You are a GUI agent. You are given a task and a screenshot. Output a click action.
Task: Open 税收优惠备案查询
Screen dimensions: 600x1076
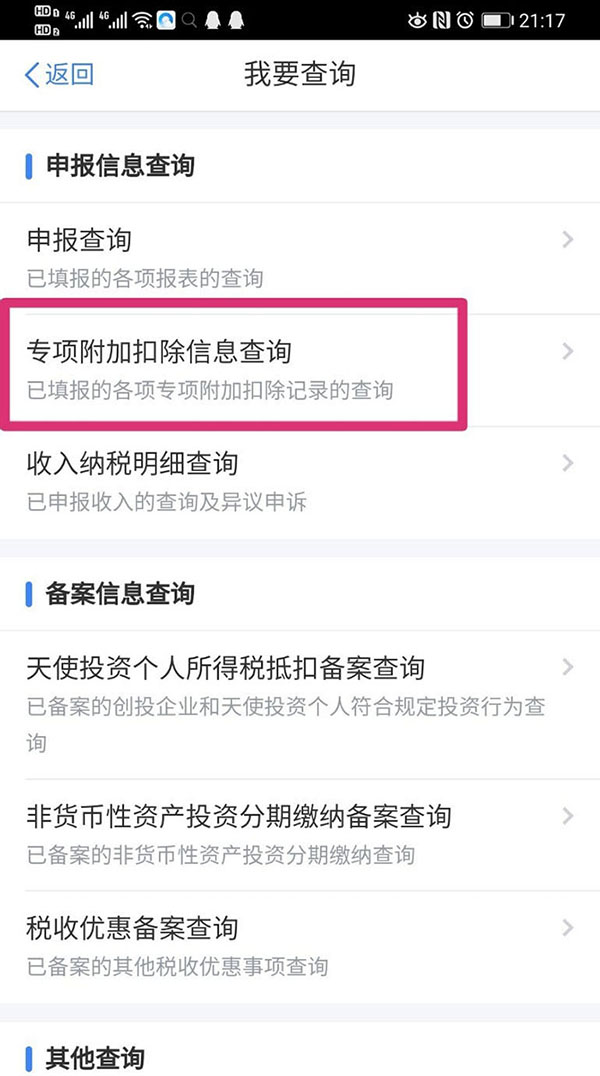point(300,945)
